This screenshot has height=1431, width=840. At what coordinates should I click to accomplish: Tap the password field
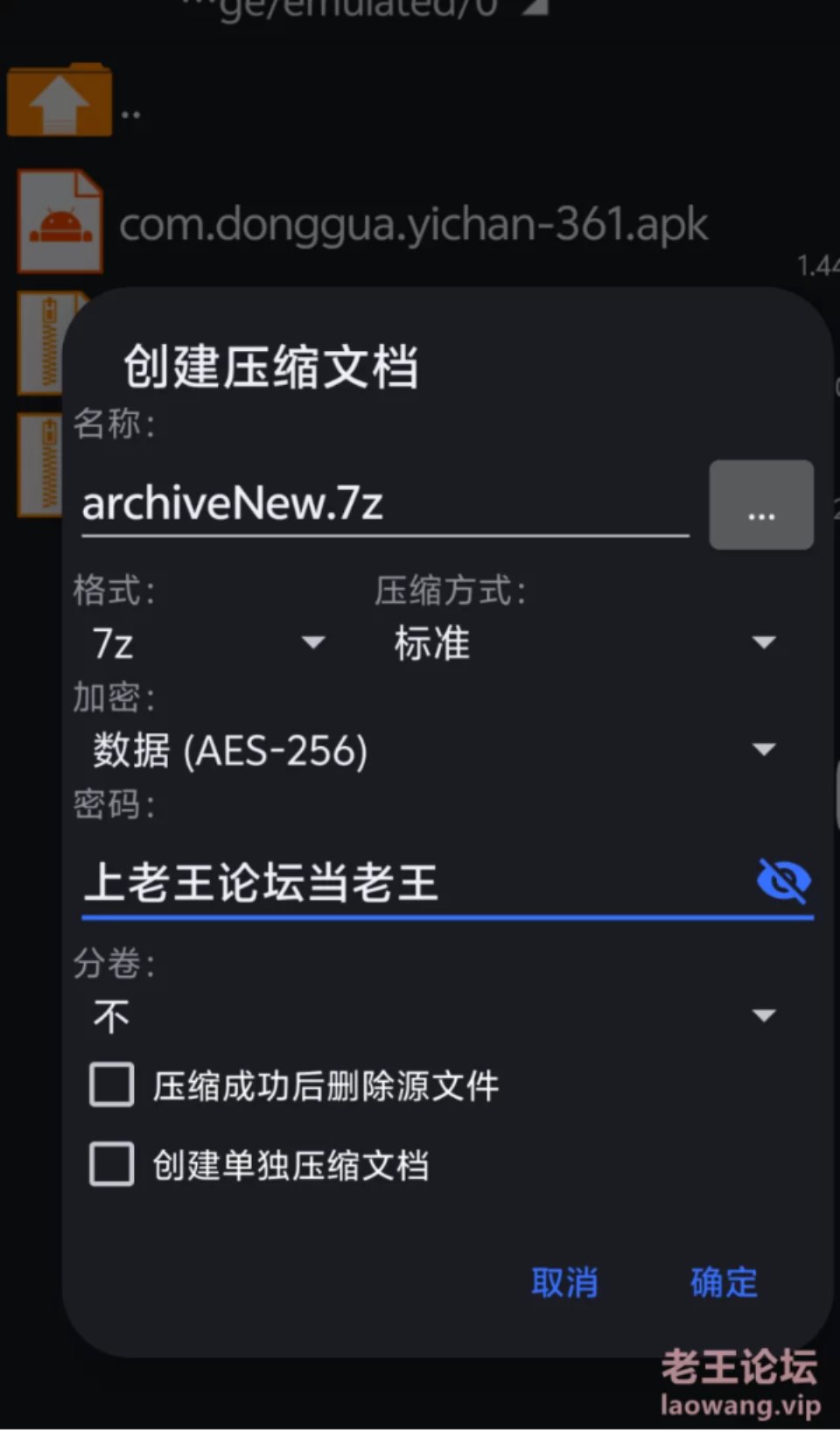tap(416, 881)
